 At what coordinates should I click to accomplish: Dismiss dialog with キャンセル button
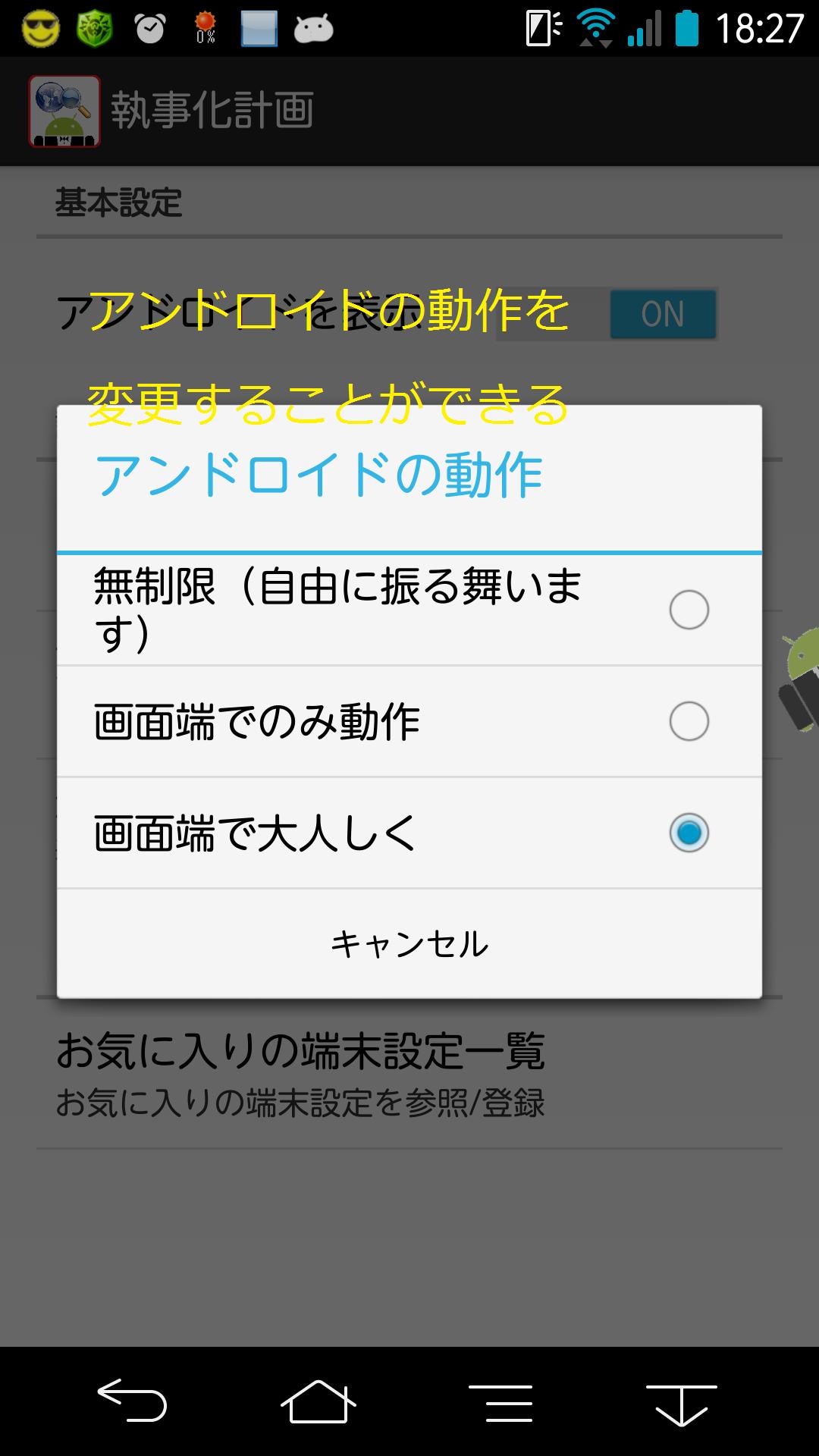pos(409,944)
